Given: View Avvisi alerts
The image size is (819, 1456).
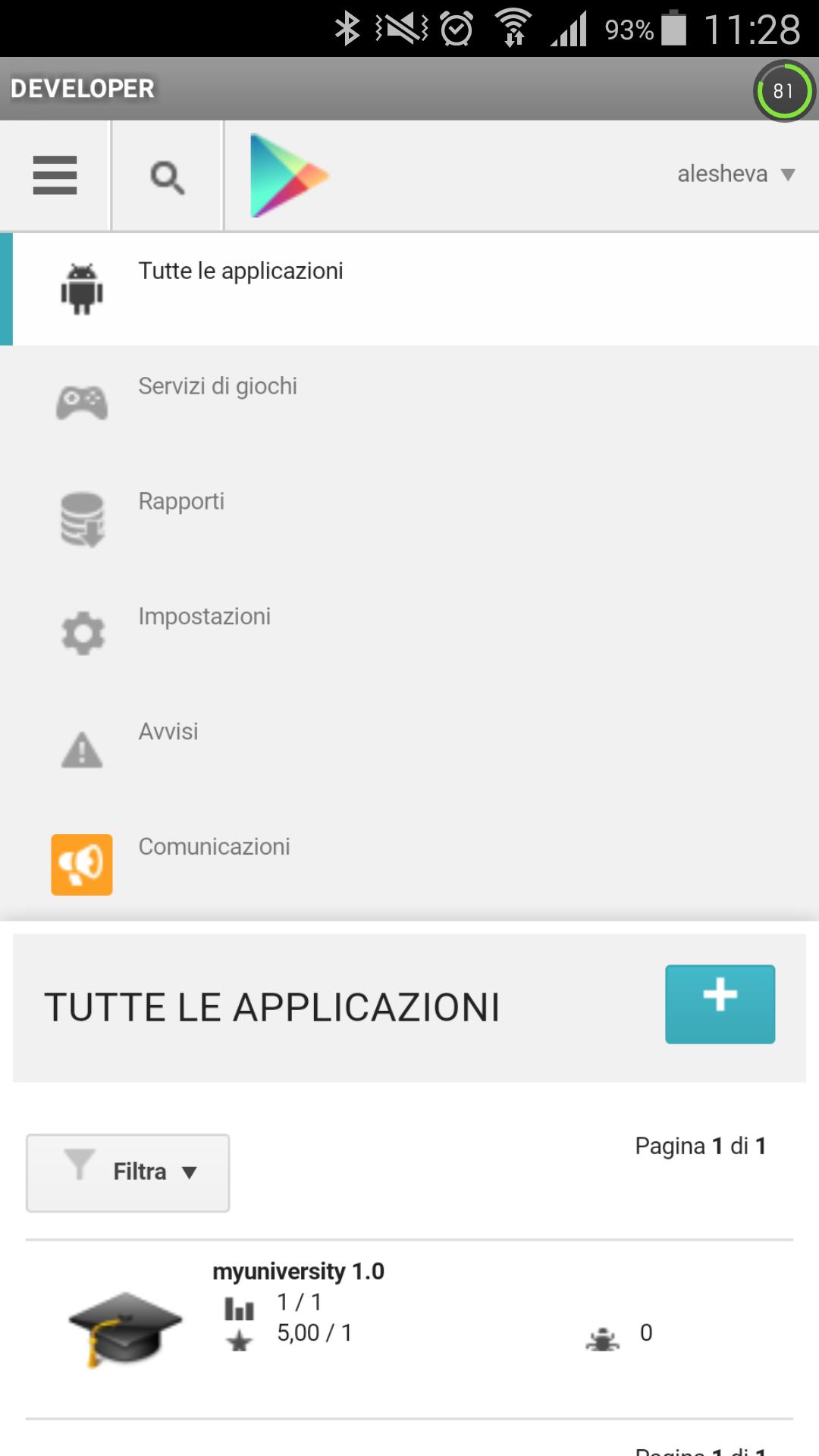Looking at the screenshot, I should click(168, 733).
